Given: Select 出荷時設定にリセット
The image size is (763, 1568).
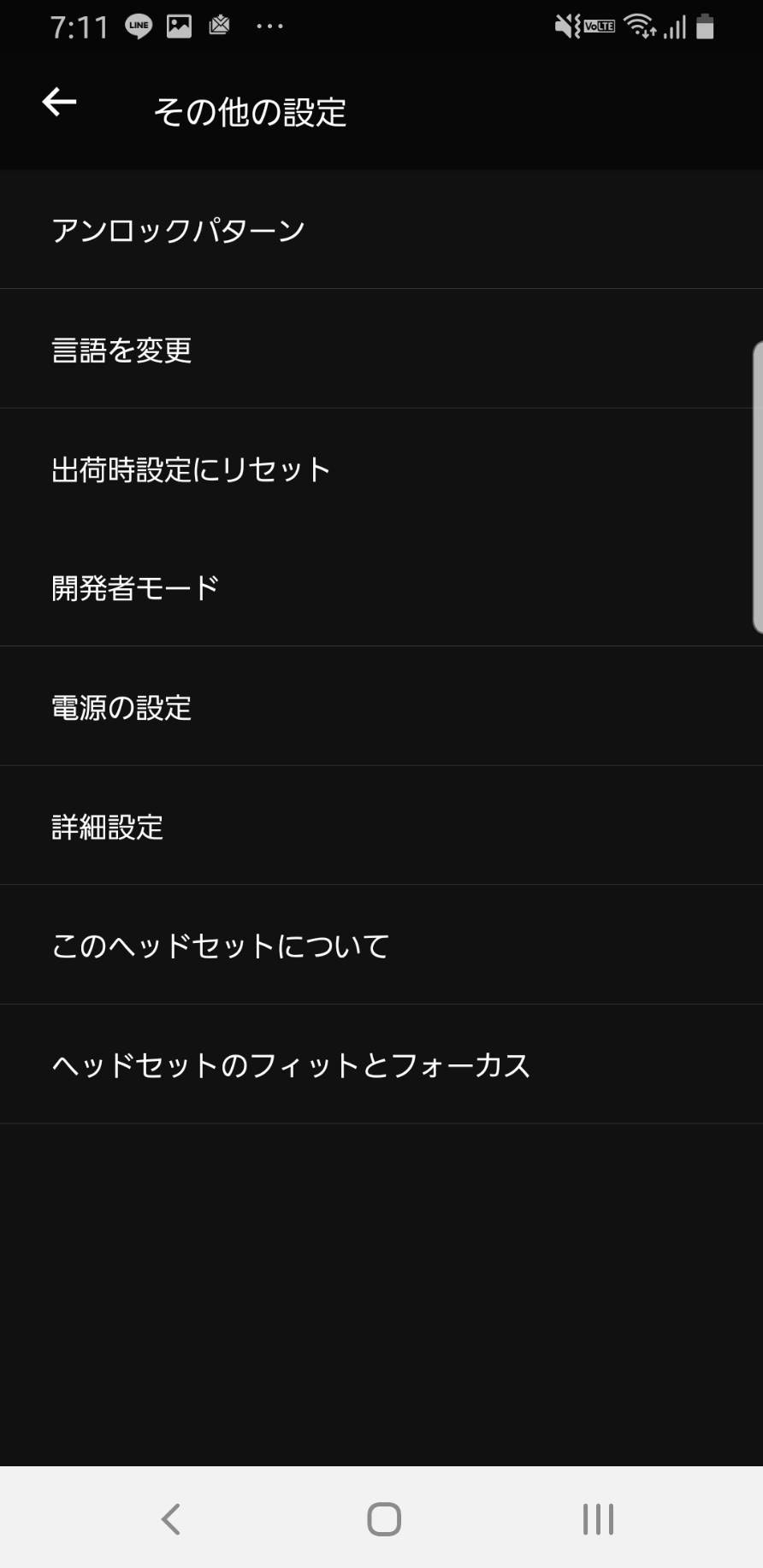Looking at the screenshot, I should click(381, 469).
